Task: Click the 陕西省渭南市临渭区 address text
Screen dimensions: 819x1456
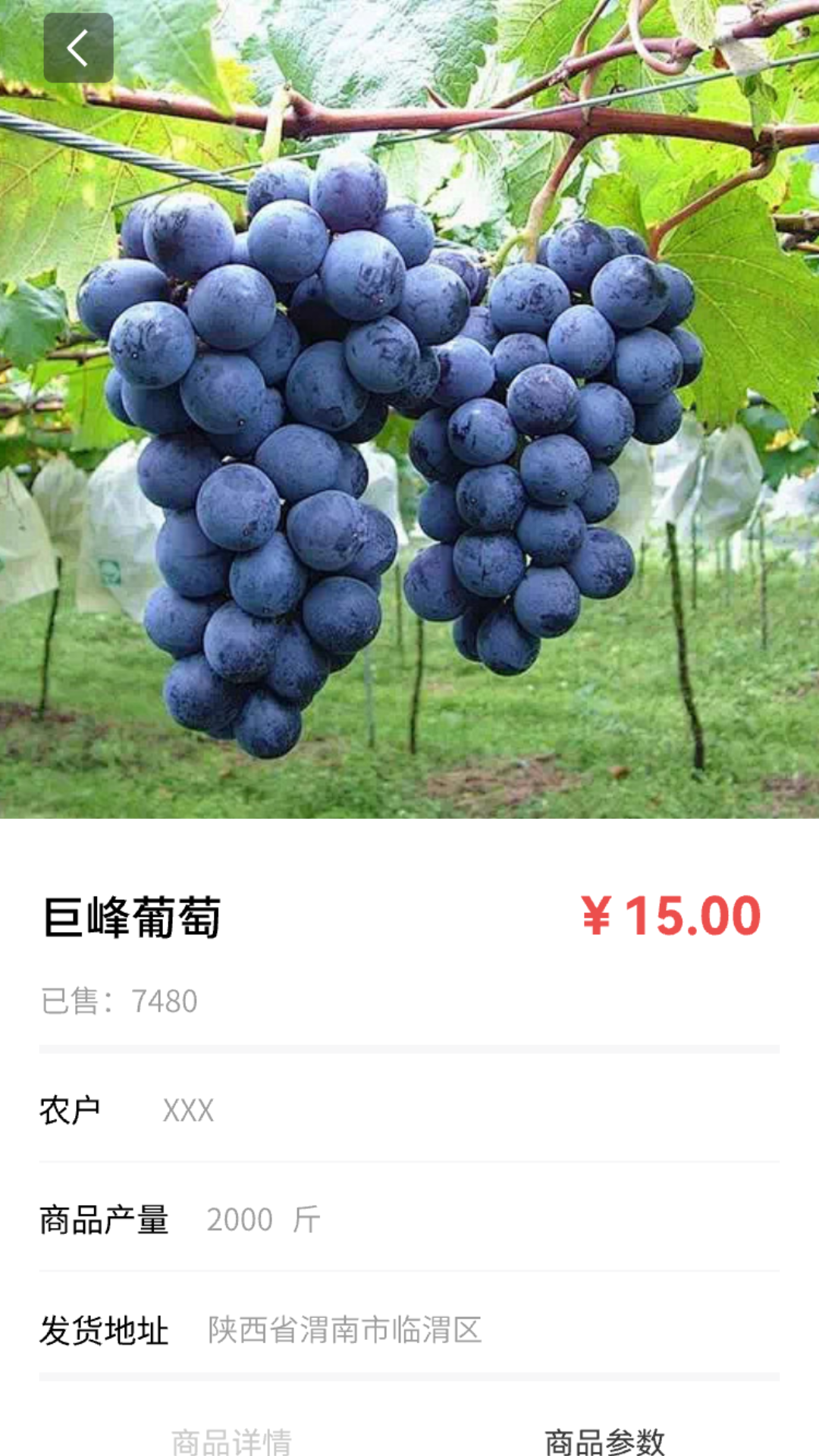Action: [345, 1327]
